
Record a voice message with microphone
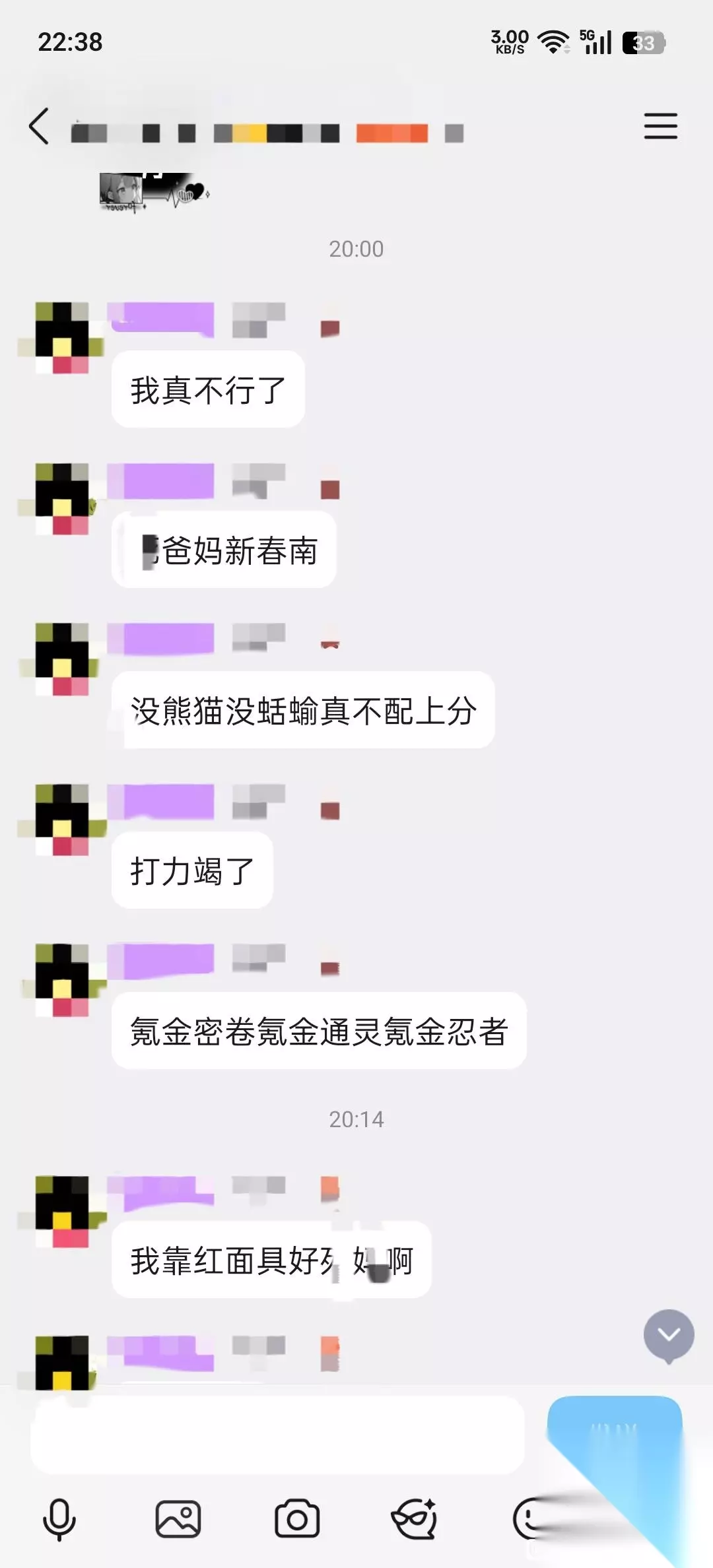59,1520
